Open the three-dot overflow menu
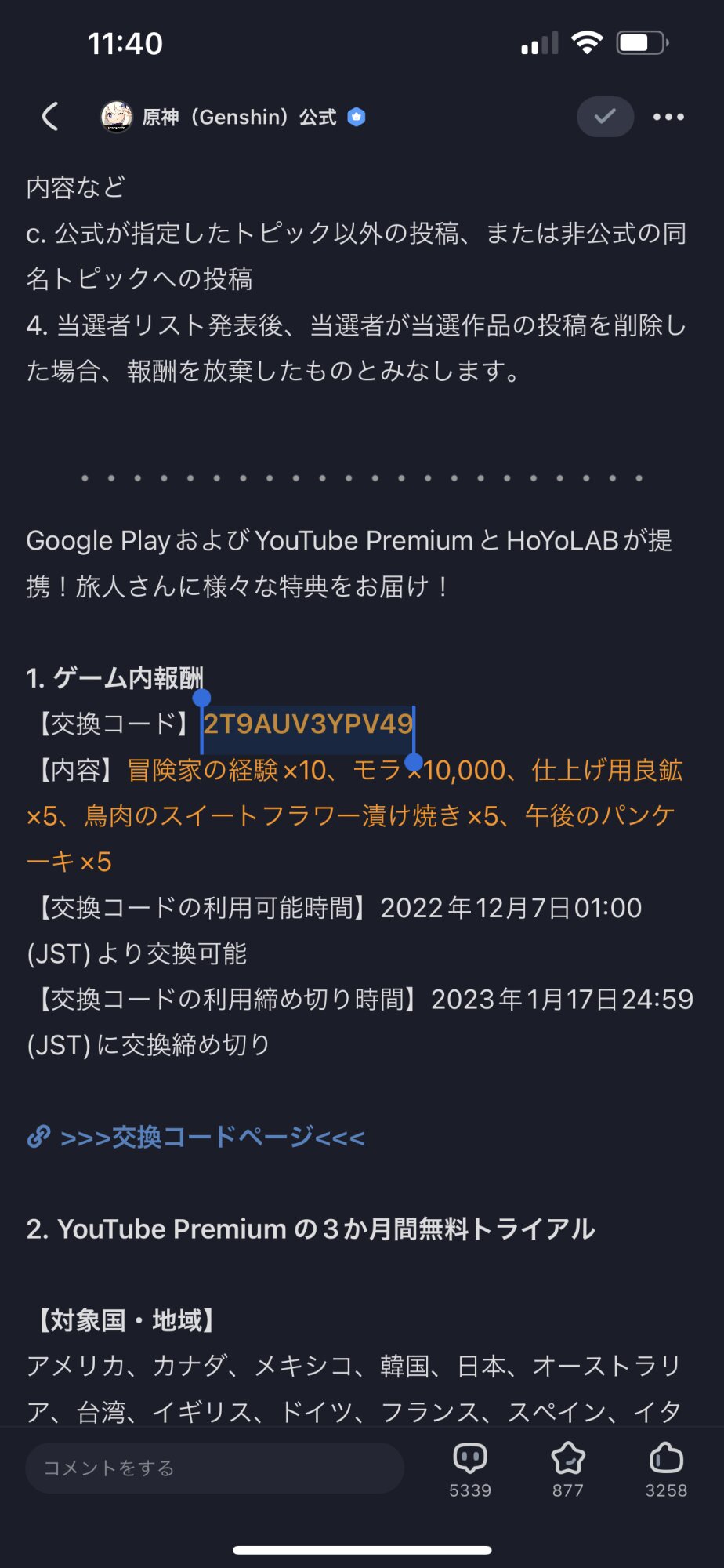This screenshot has height=1568, width=724. 668,117
